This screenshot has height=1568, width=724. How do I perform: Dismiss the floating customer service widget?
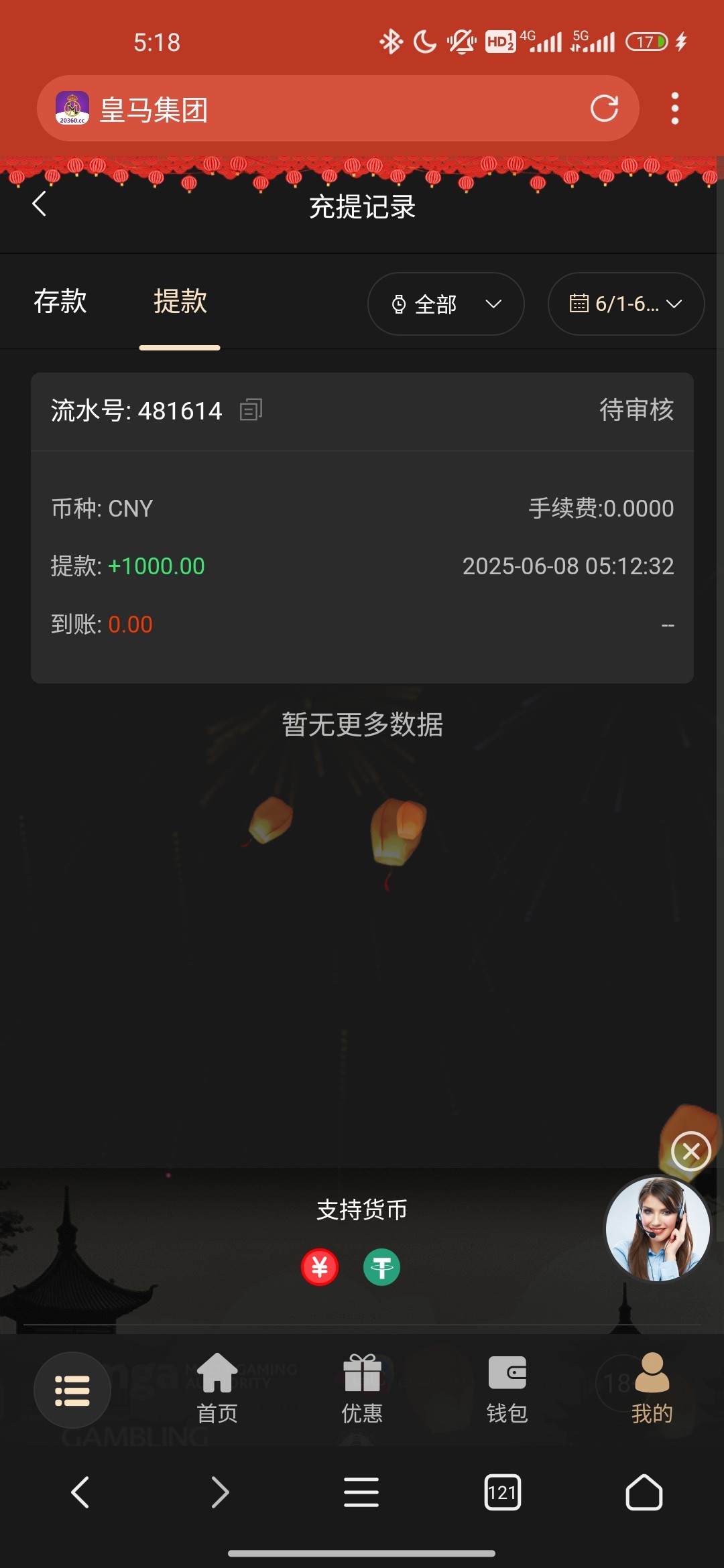click(691, 1151)
